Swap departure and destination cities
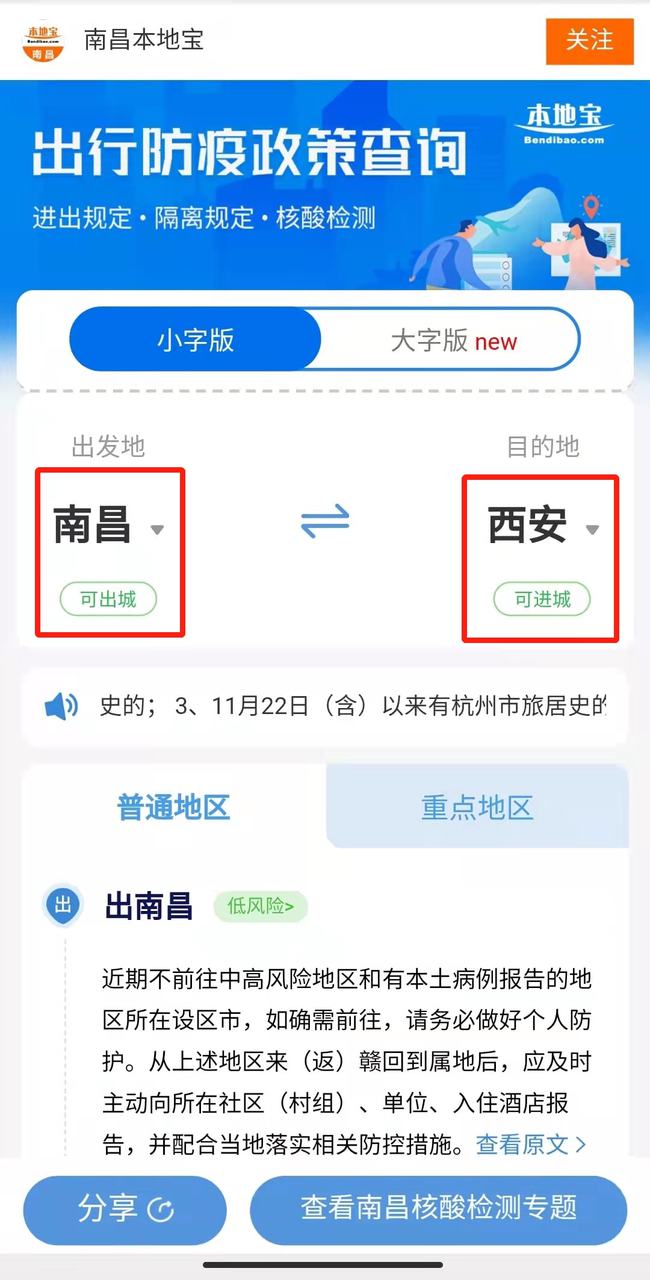 [x=325, y=520]
